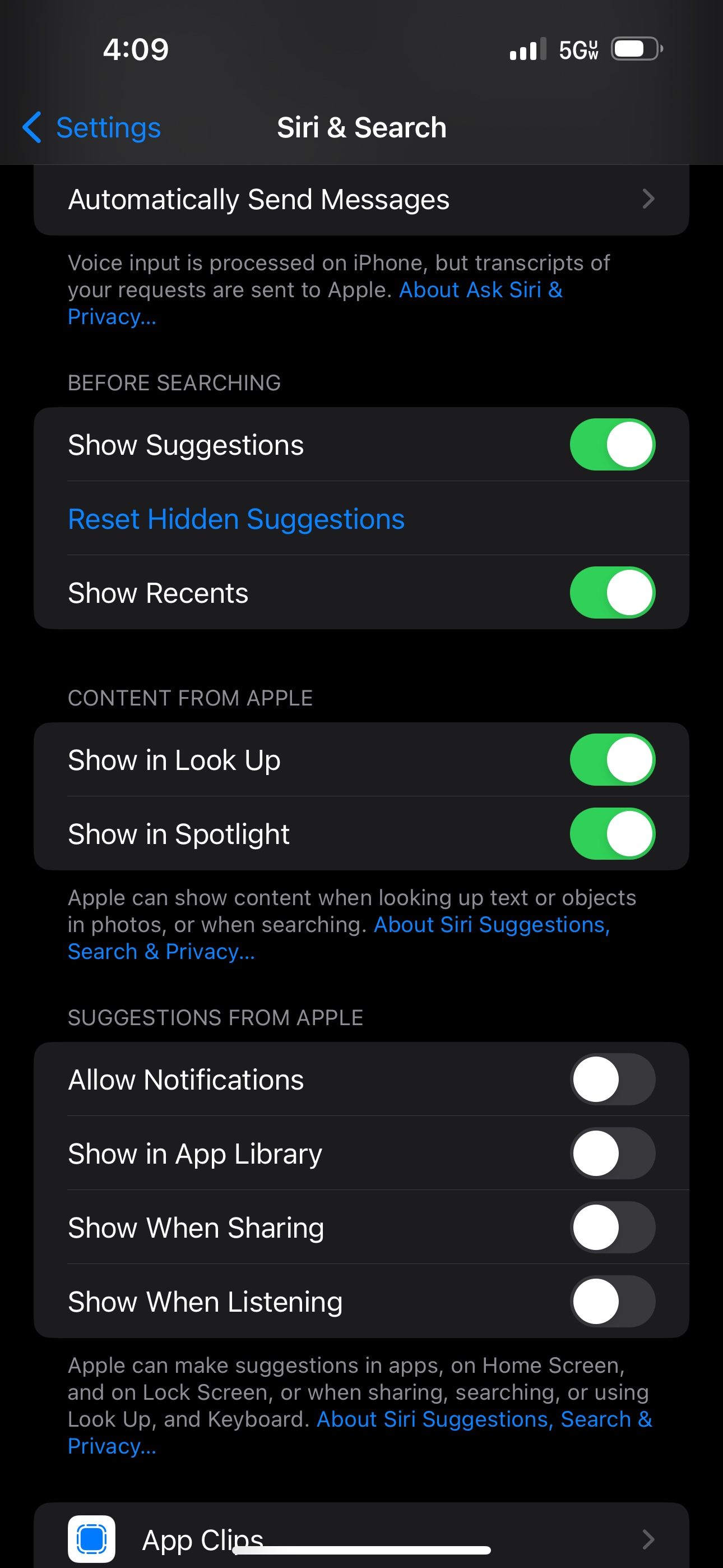Turn off Show Recents
The width and height of the screenshot is (723, 1568).
pyautogui.click(x=613, y=592)
